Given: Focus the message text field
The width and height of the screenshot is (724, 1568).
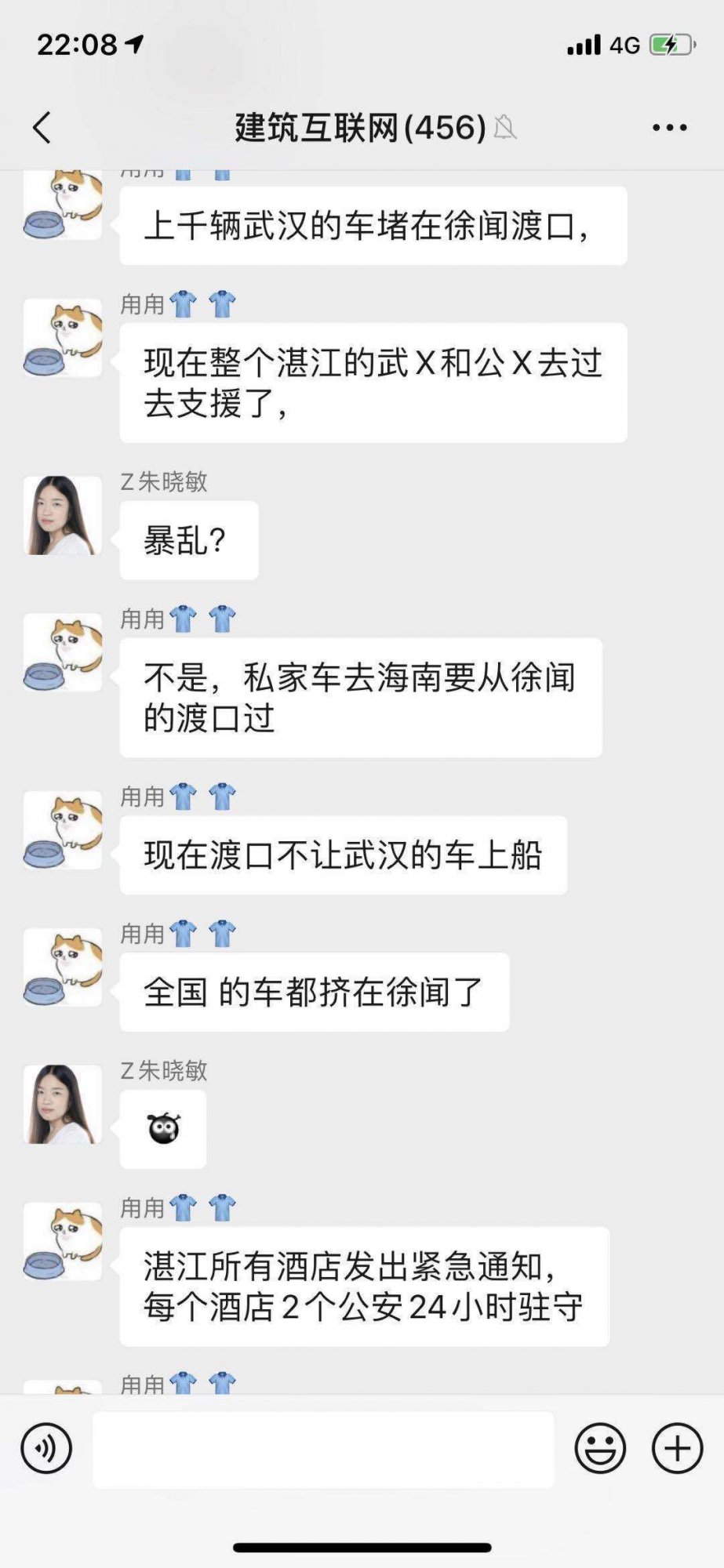Looking at the screenshot, I should (x=323, y=1450).
